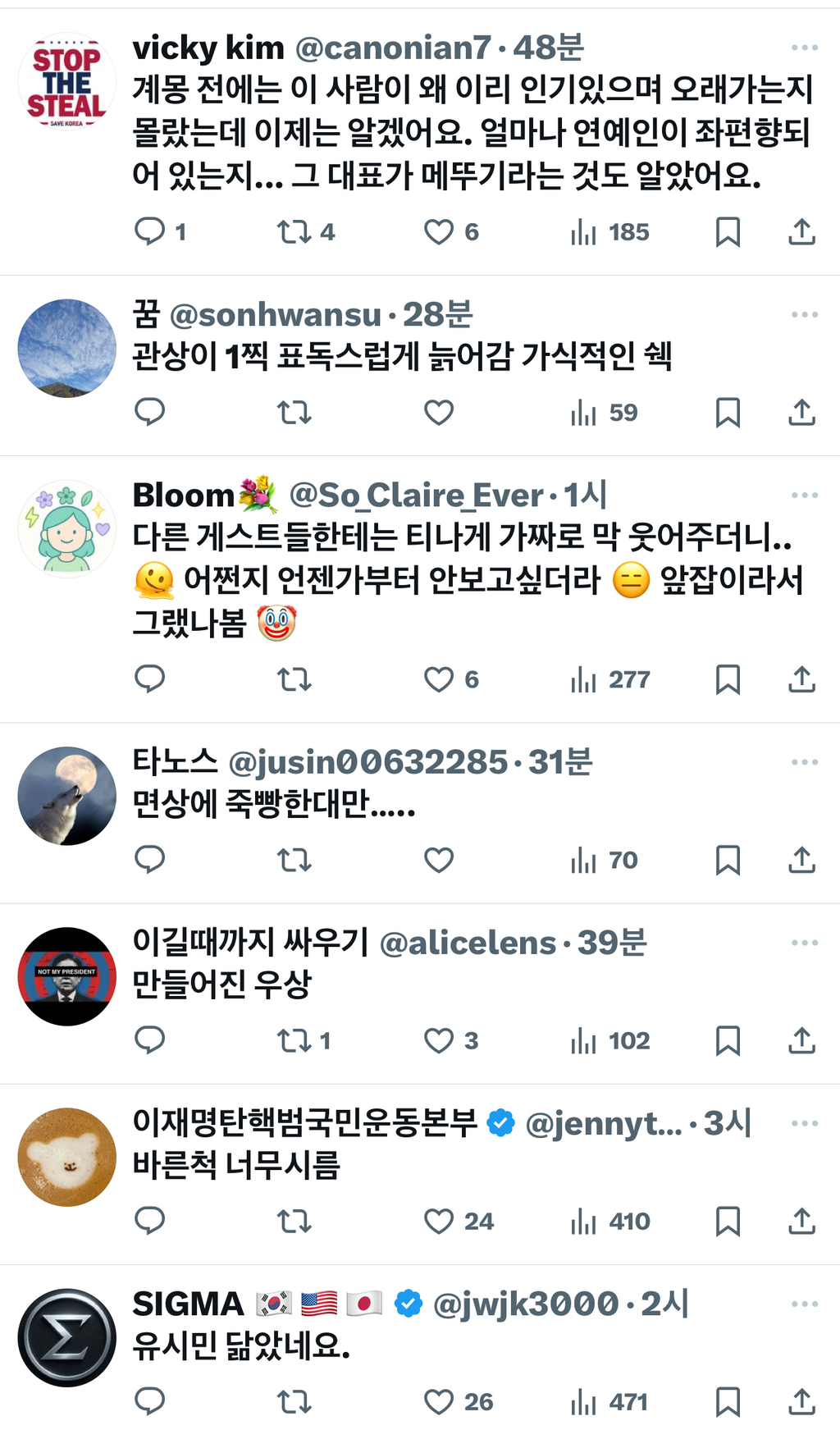
Task: Open the reply icon on vicky kim's tweet
Action: [x=150, y=232]
